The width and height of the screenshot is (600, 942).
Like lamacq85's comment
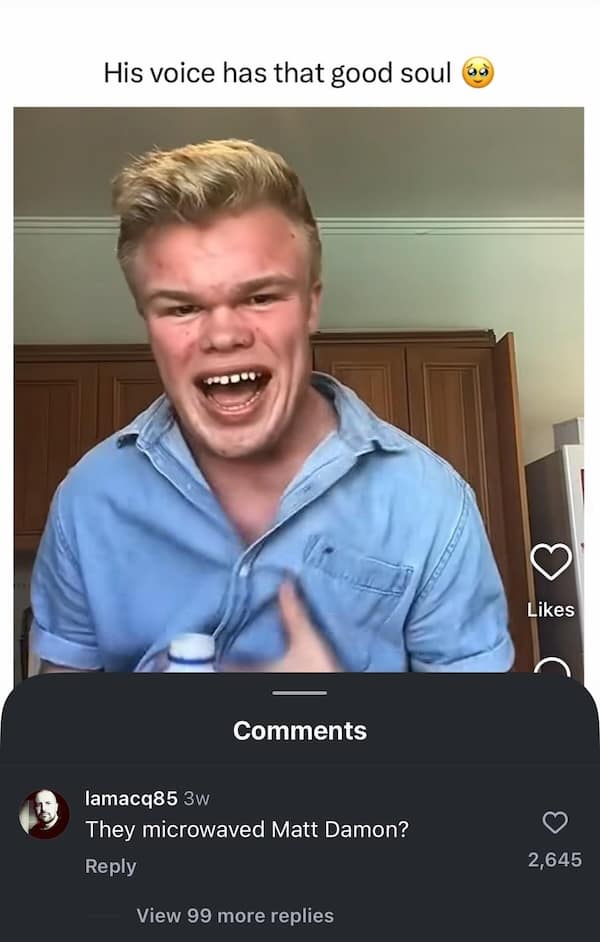coord(554,823)
